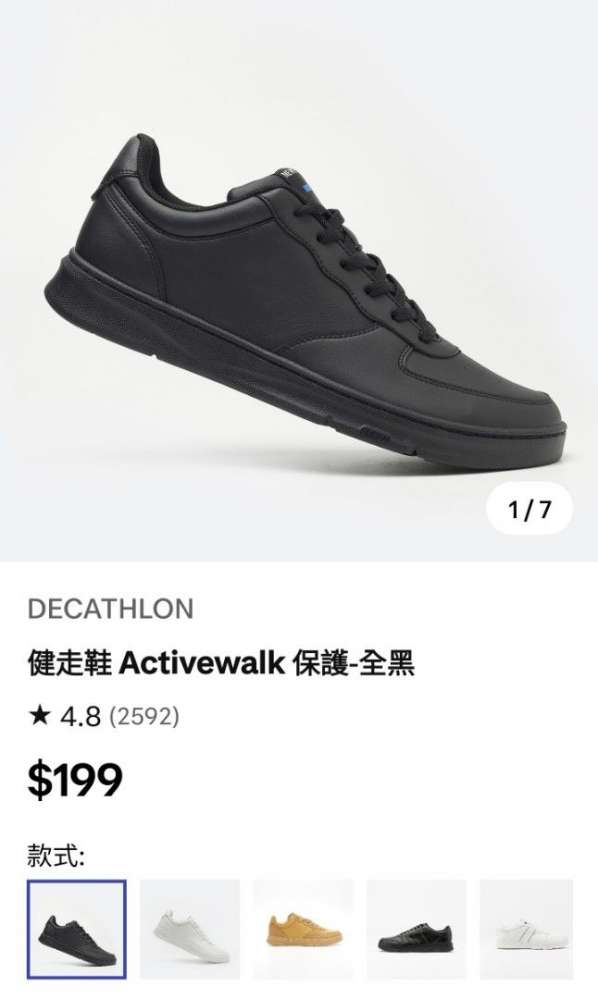Open the 4.8 rating with 2592 reviews
Screen dimensions: 598x999
(x=104, y=717)
